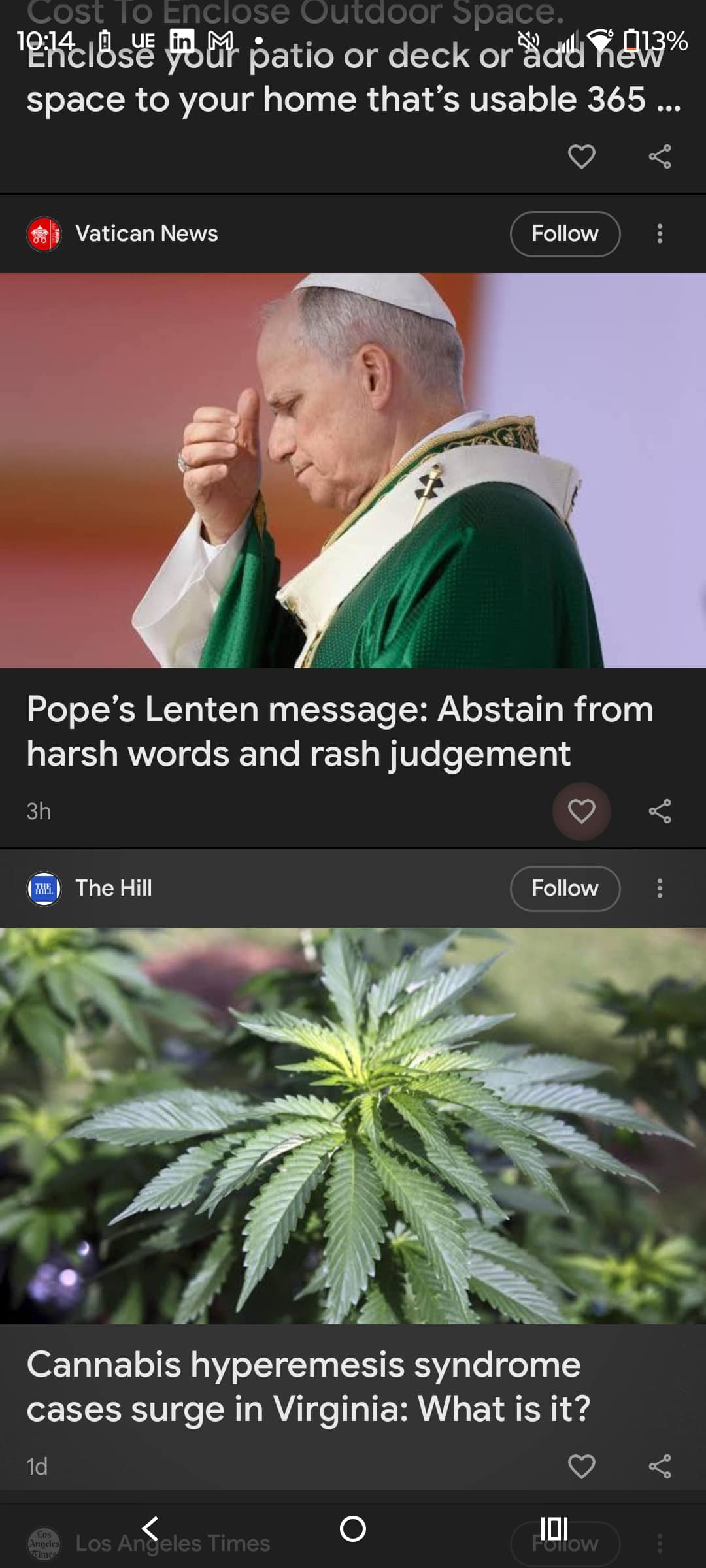Tap the Vatican News publisher logo
This screenshot has height=1568, width=706.
tap(42, 234)
